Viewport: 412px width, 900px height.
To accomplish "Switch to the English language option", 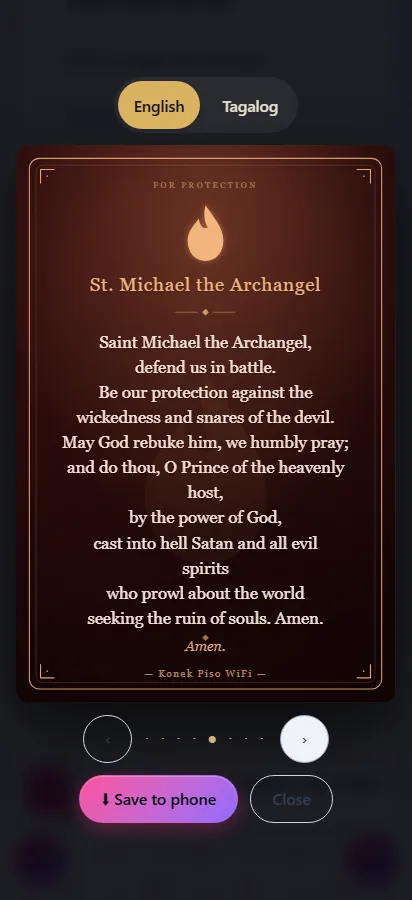I will pos(159,106).
